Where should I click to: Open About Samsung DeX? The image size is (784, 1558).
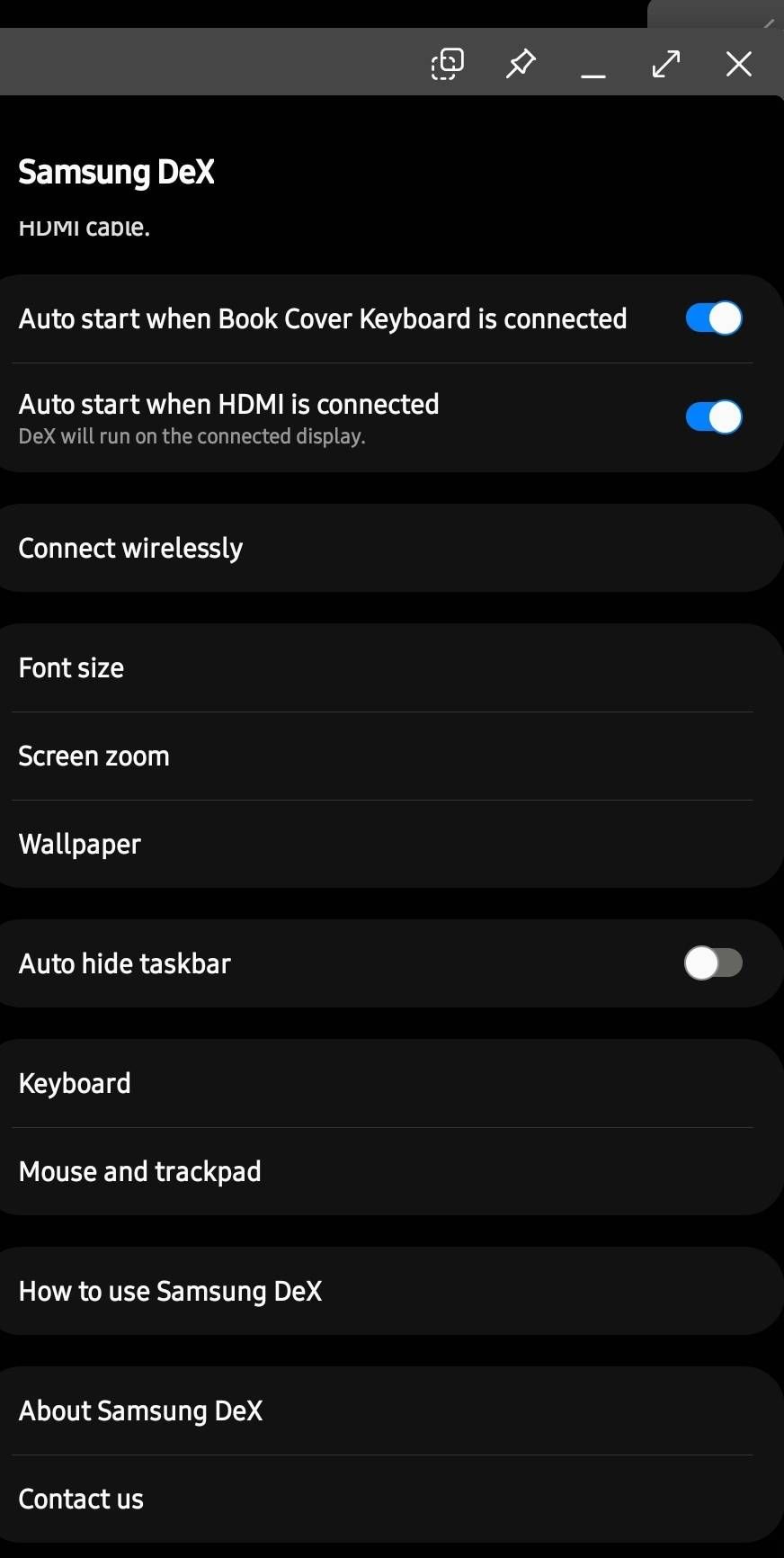140,1410
